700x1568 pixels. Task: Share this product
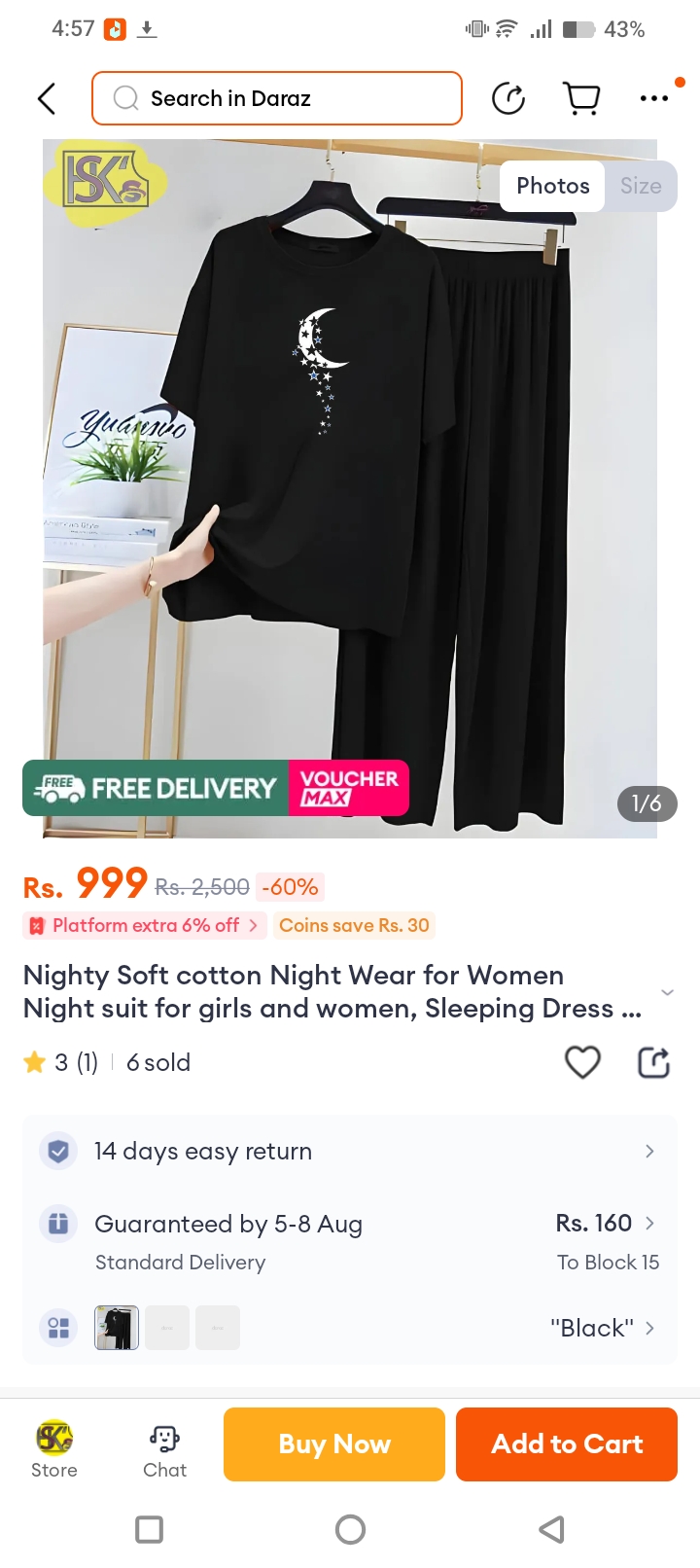tap(653, 1062)
